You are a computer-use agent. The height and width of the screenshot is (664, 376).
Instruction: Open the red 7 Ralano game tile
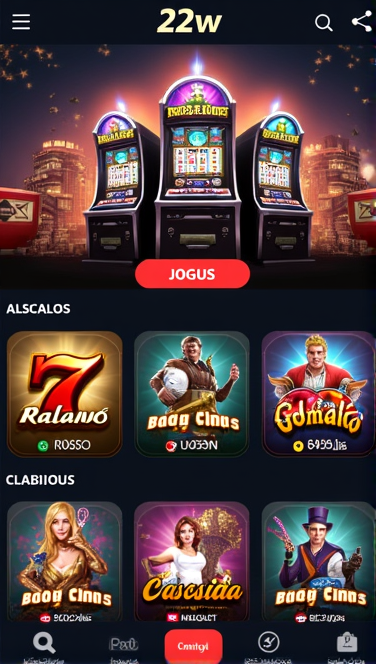coord(65,394)
